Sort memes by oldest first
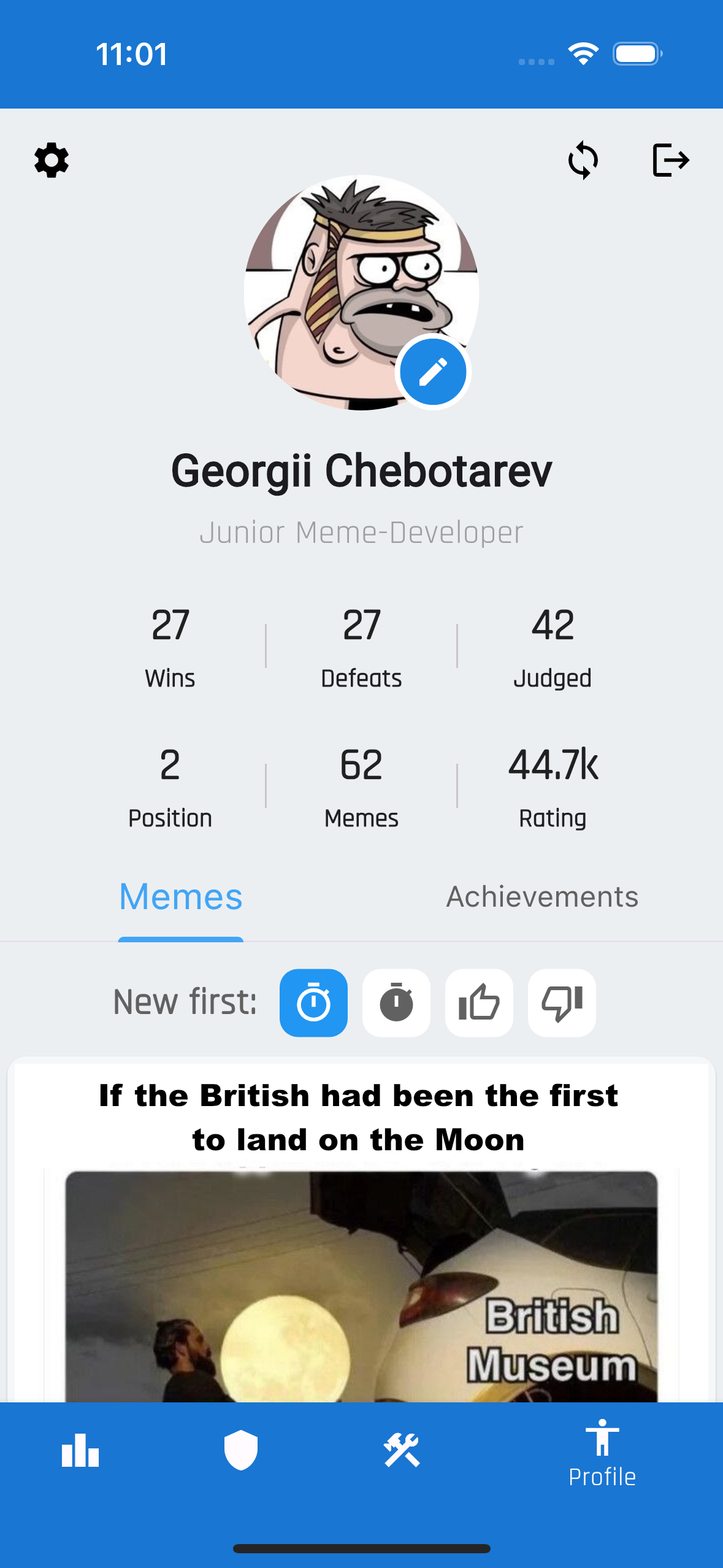Viewport: 723px width, 1568px height. tap(396, 1003)
